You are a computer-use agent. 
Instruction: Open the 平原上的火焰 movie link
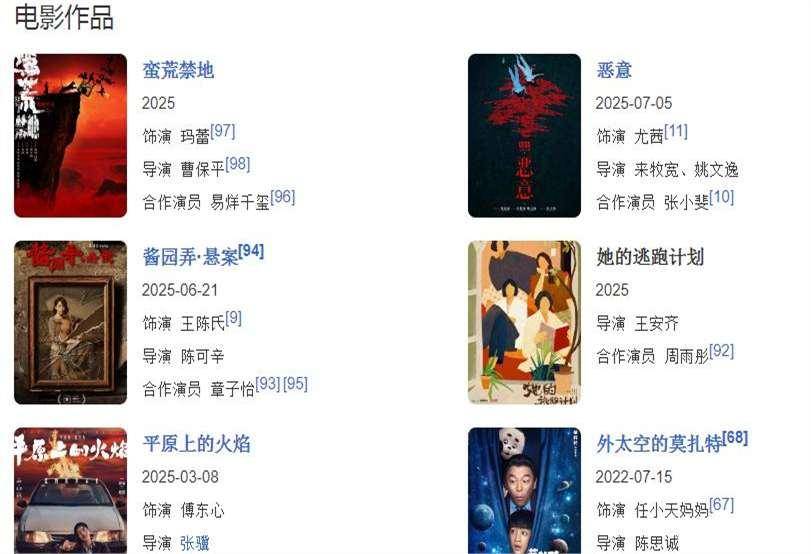point(196,444)
